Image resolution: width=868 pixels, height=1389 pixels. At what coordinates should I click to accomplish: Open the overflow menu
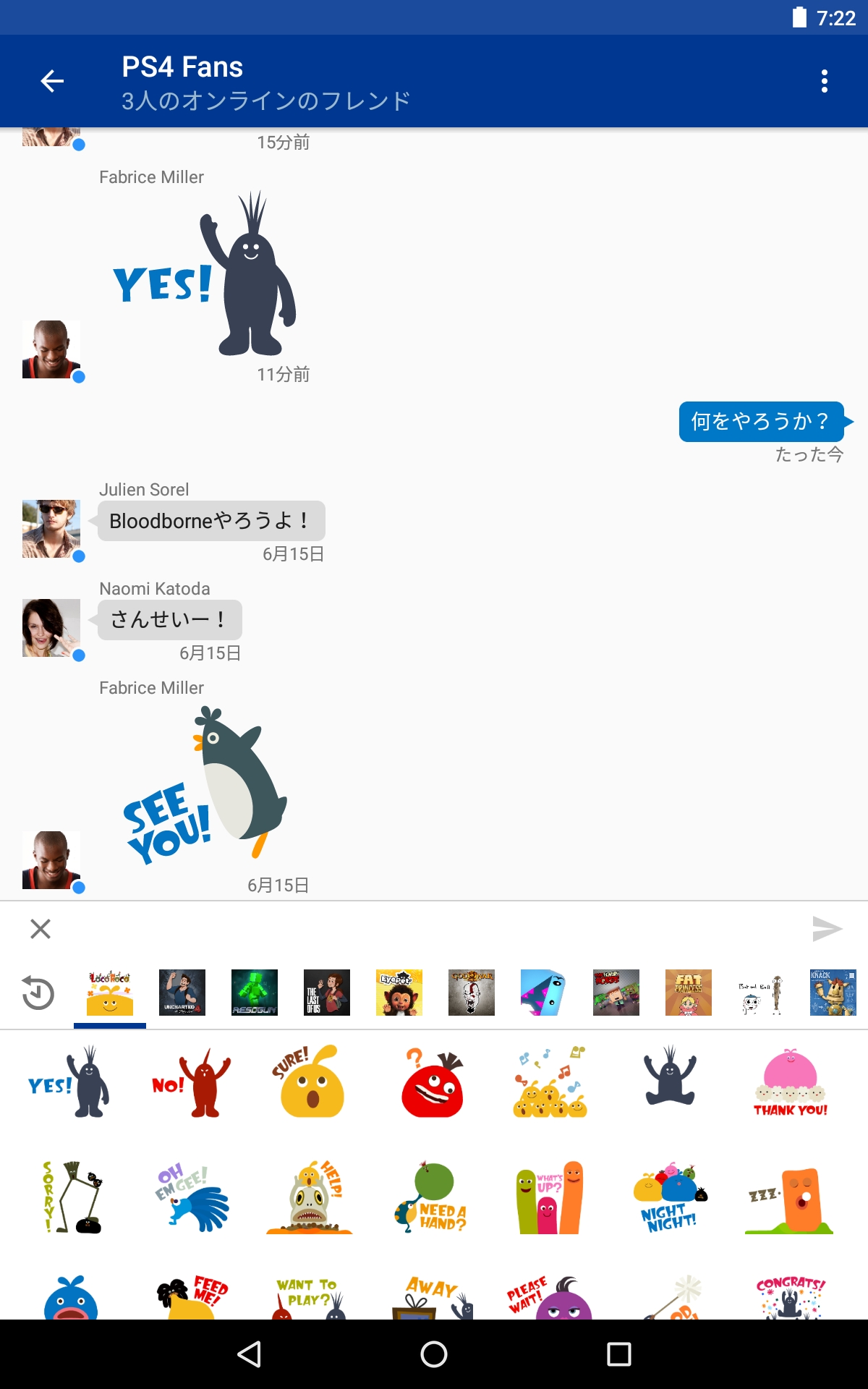(x=824, y=81)
